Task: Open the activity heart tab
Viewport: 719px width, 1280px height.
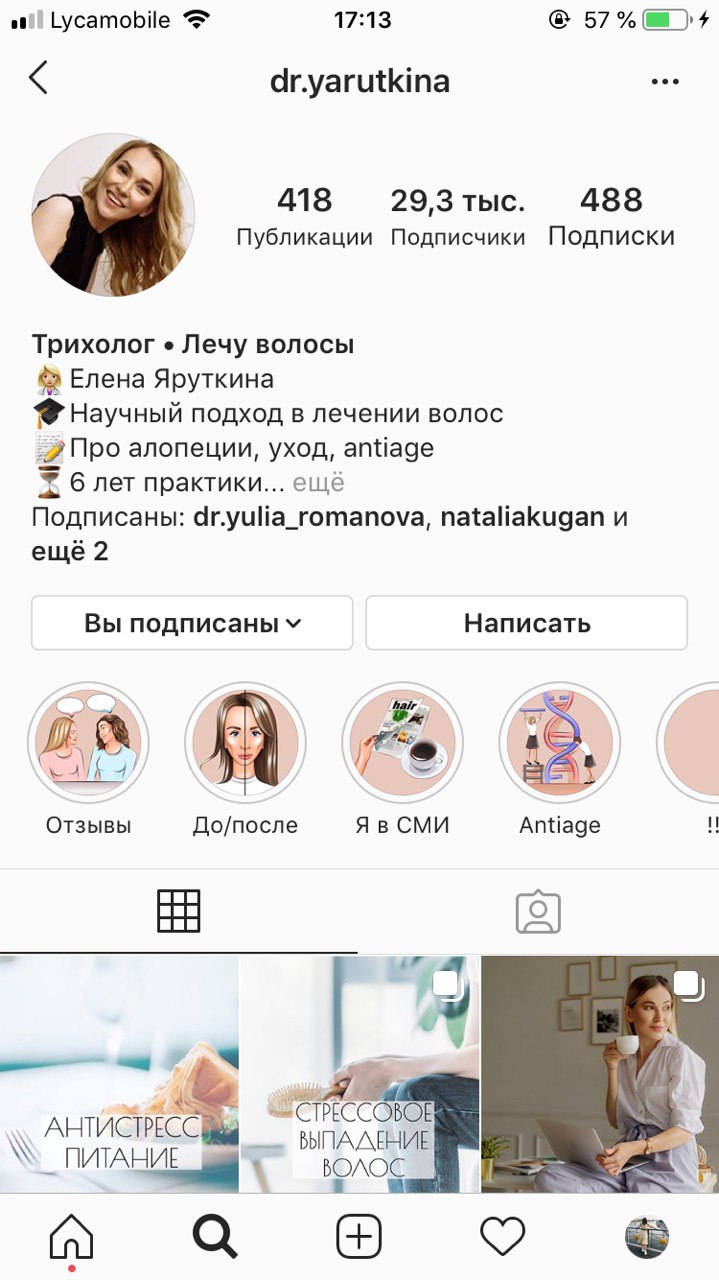Action: pos(503,1238)
